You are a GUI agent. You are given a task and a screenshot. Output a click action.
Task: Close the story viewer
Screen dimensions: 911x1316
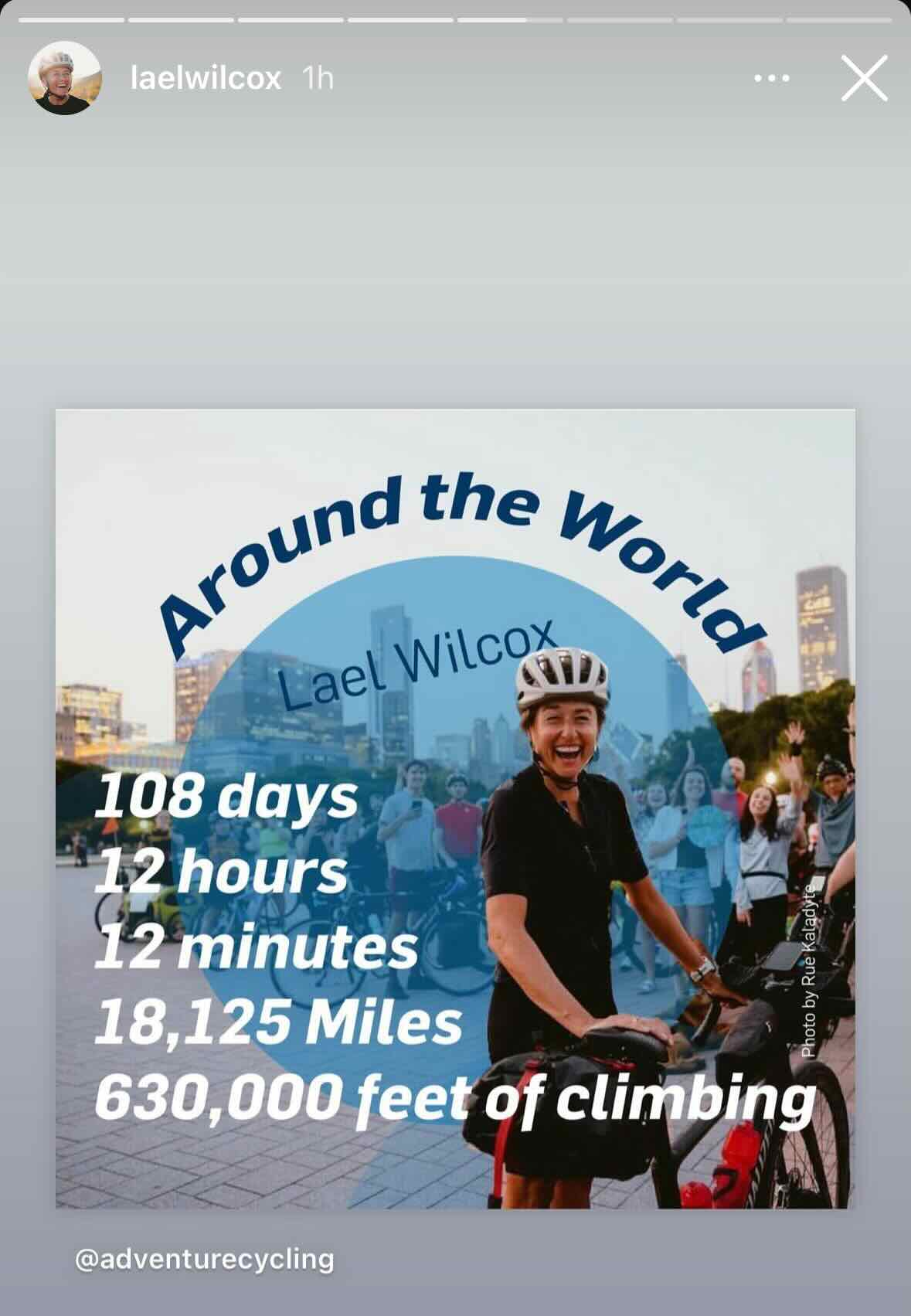click(x=863, y=78)
